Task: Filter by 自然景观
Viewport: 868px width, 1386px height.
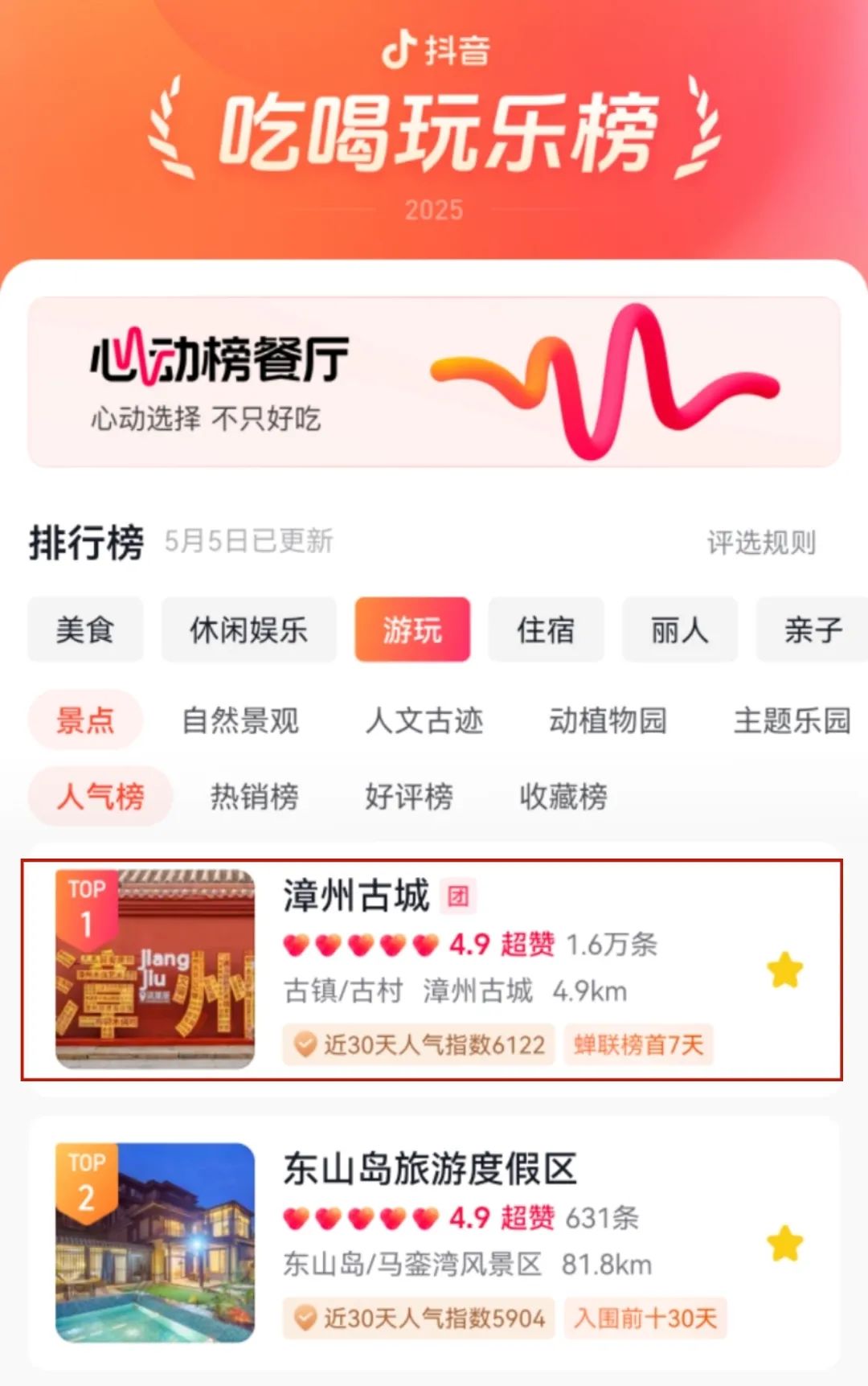Action: click(240, 720)
